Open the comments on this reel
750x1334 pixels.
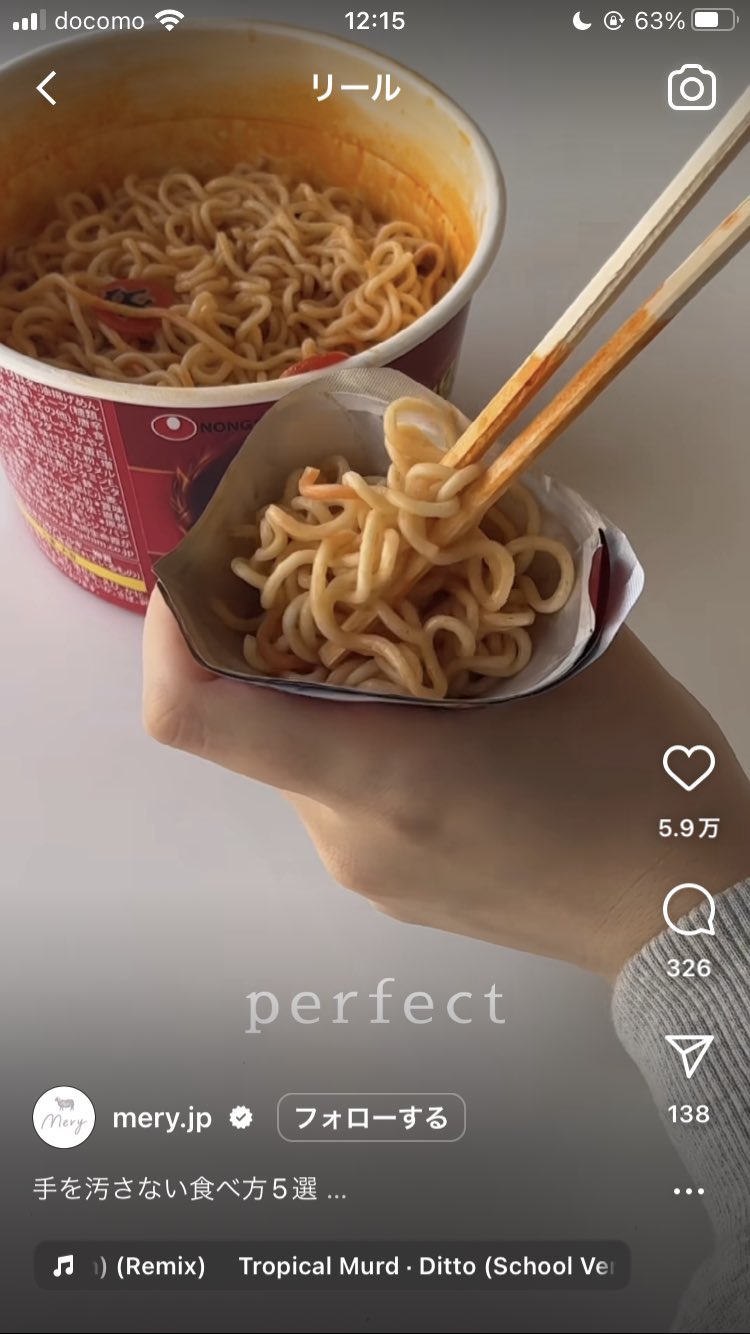pos(689,910)
